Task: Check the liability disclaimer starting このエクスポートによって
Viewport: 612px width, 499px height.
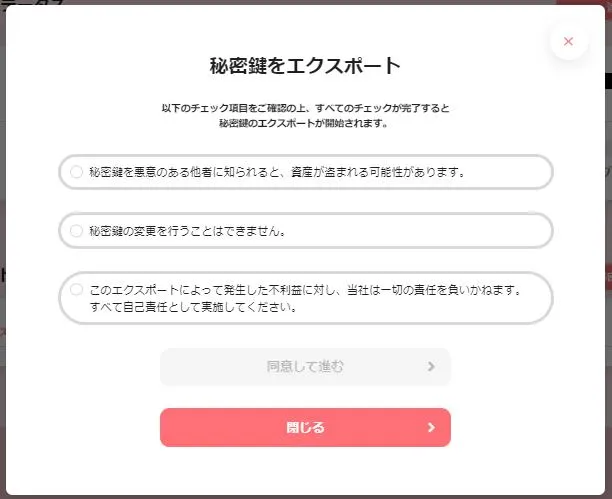Action: coord(77,290)
